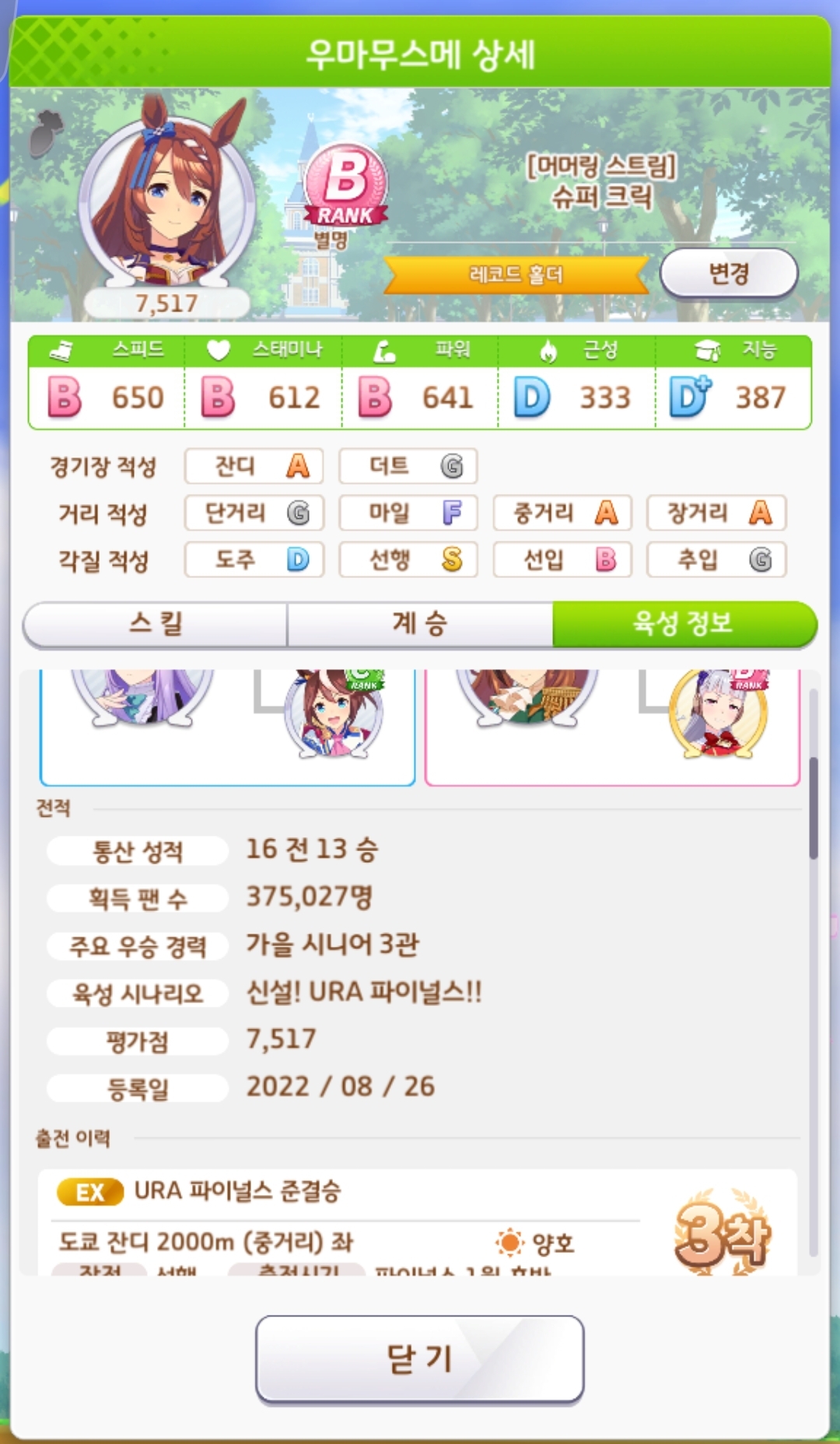Select the 육성 정보 tab
840x1444 pixels.
pyautogui.click(x=684, y=623)
